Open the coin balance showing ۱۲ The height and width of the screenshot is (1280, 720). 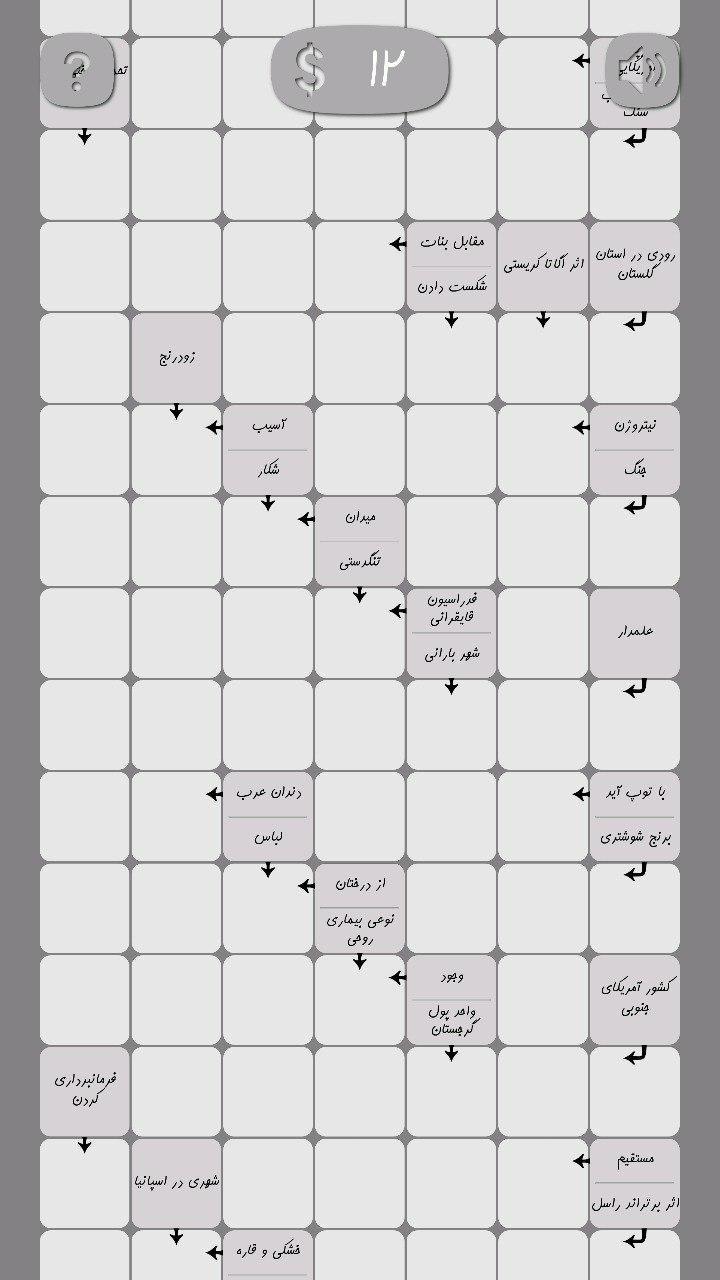pos(360,68)
